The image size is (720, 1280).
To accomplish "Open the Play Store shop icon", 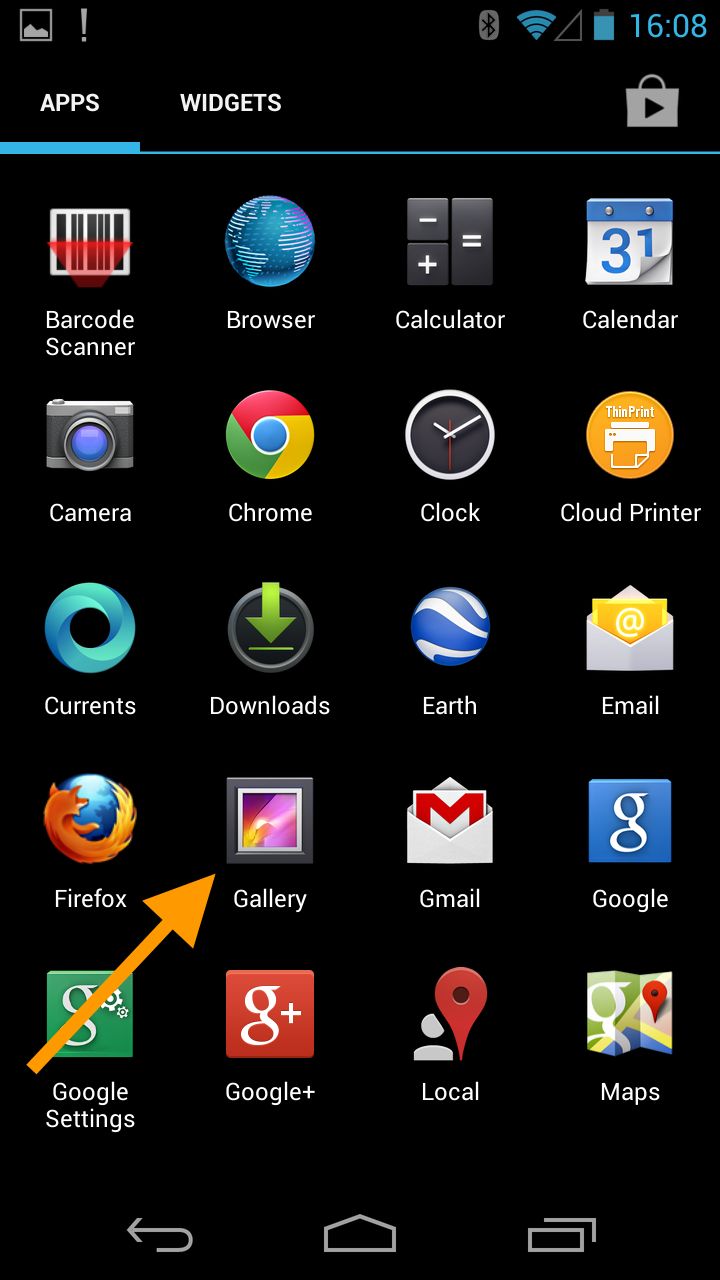I will pos(652,101).
